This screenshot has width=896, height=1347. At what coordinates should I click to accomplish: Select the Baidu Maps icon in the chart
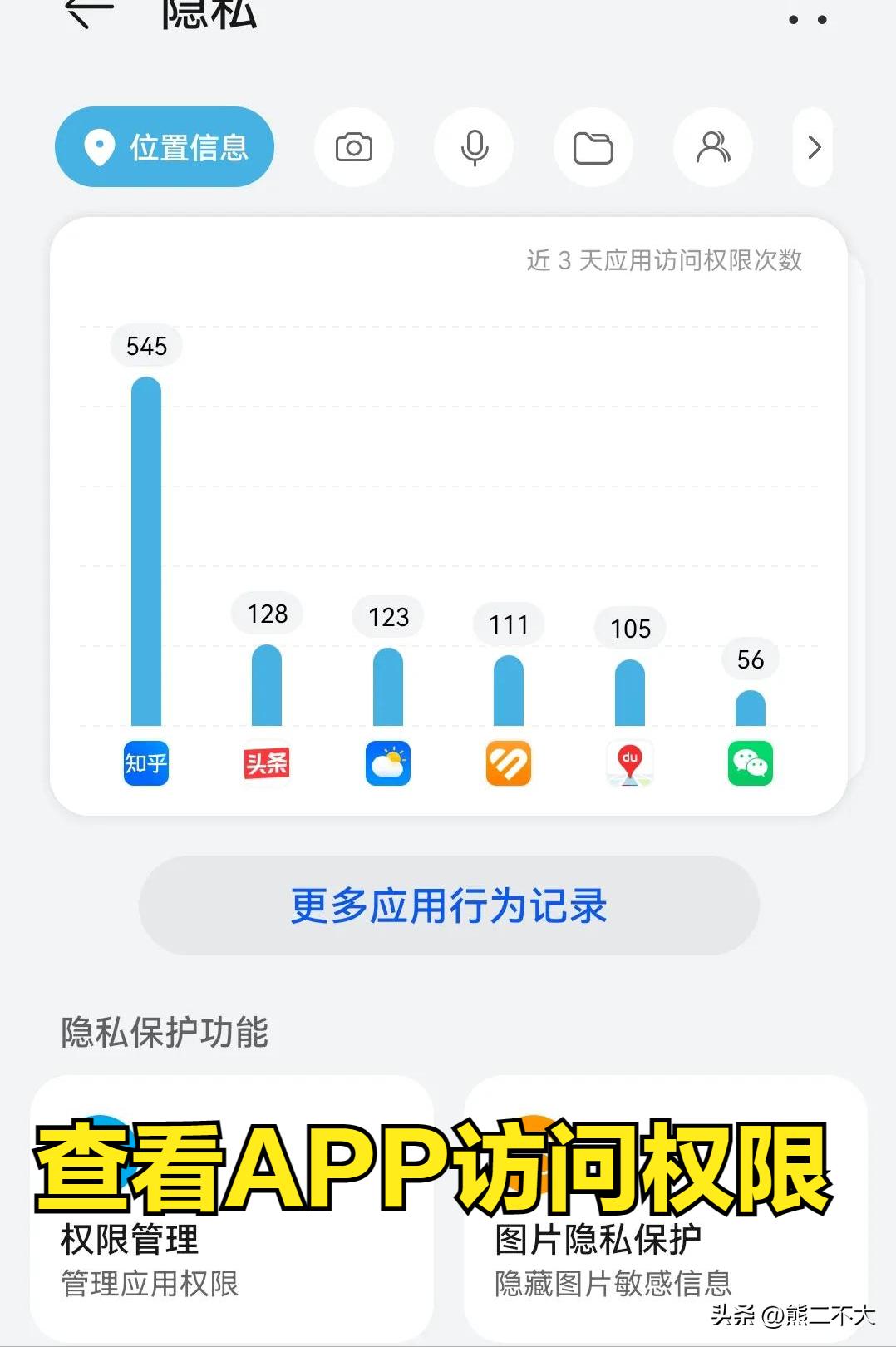point(629,762)
